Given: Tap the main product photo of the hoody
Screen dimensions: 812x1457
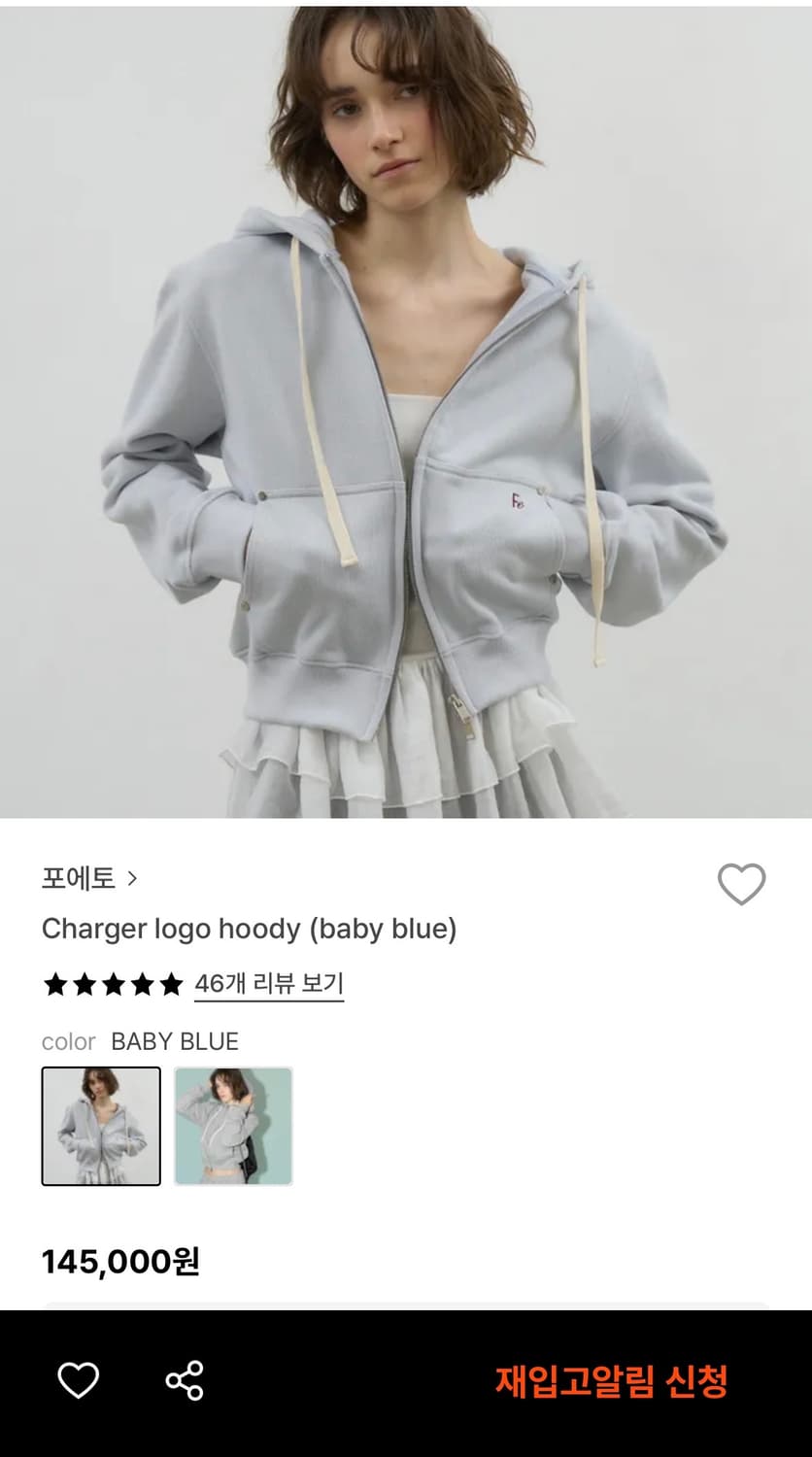Looking at the screenshot, I should coord(406,408).
